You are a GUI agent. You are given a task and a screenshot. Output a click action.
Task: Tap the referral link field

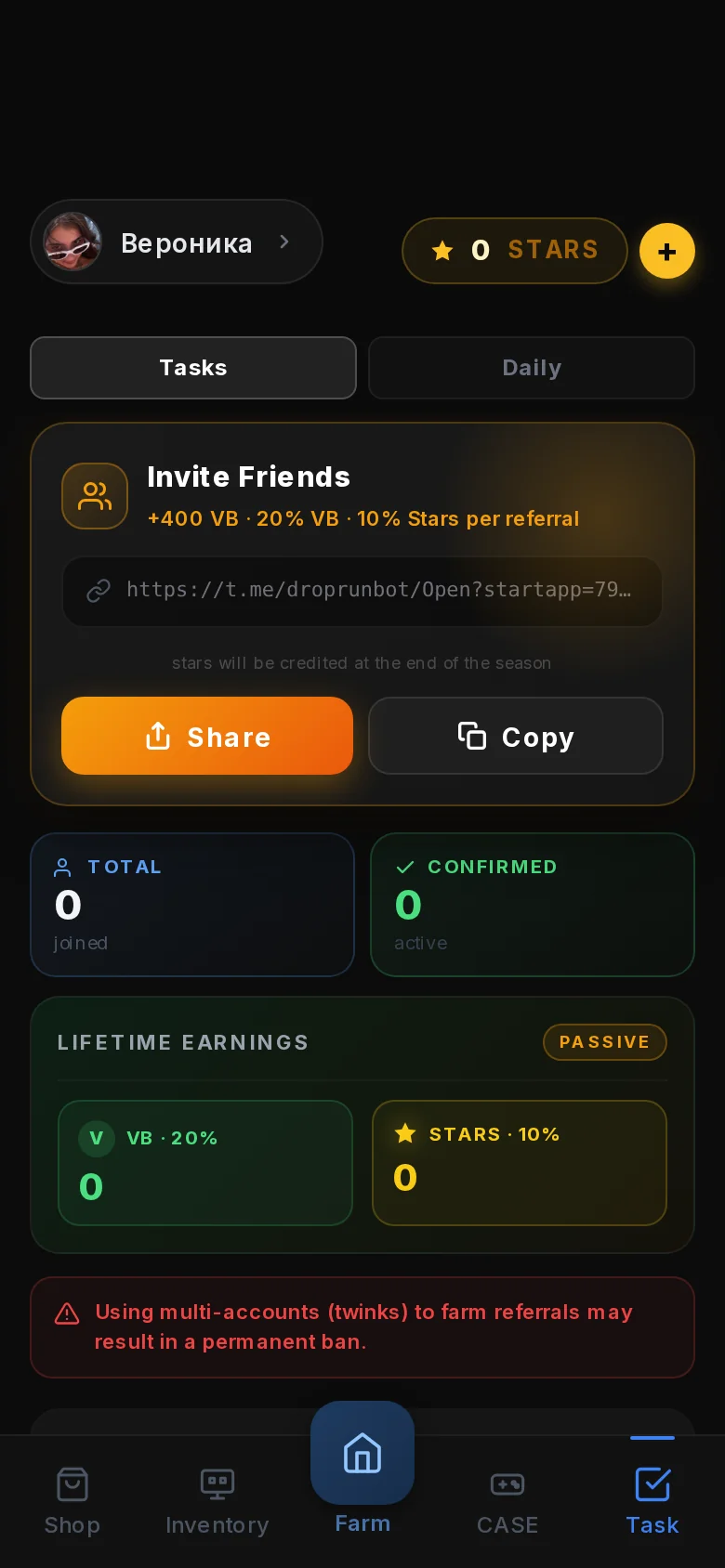click(362, 591)
